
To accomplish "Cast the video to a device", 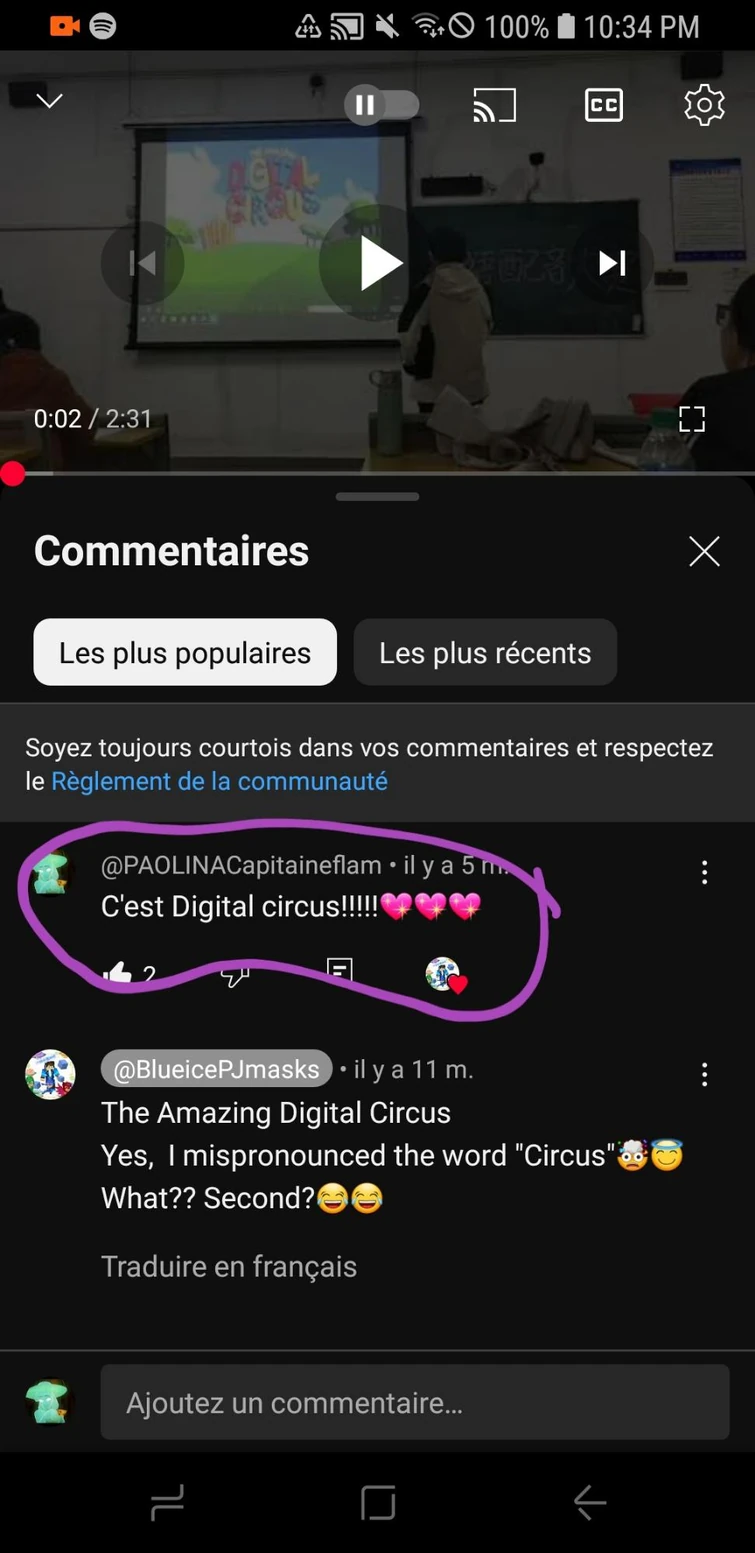I will coord(494,105).
